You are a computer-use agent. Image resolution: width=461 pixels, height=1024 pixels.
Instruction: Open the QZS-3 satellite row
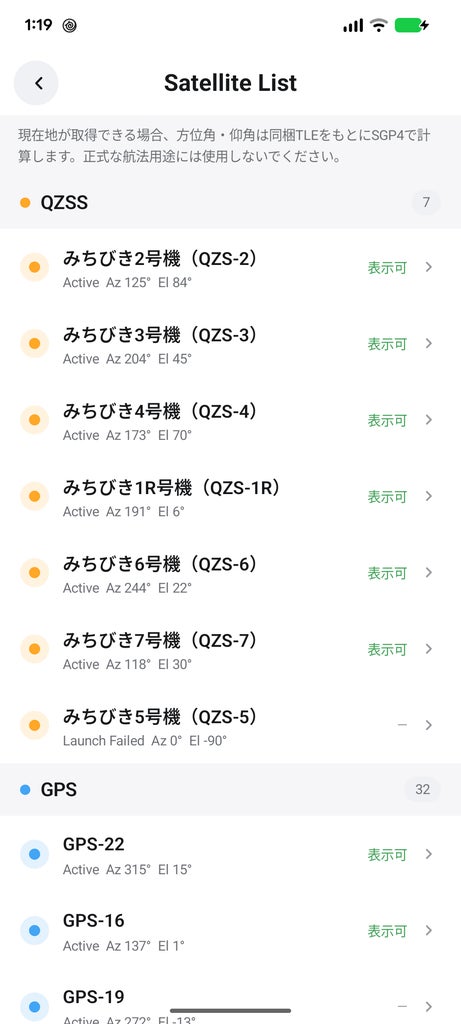[x=230, y=344]
